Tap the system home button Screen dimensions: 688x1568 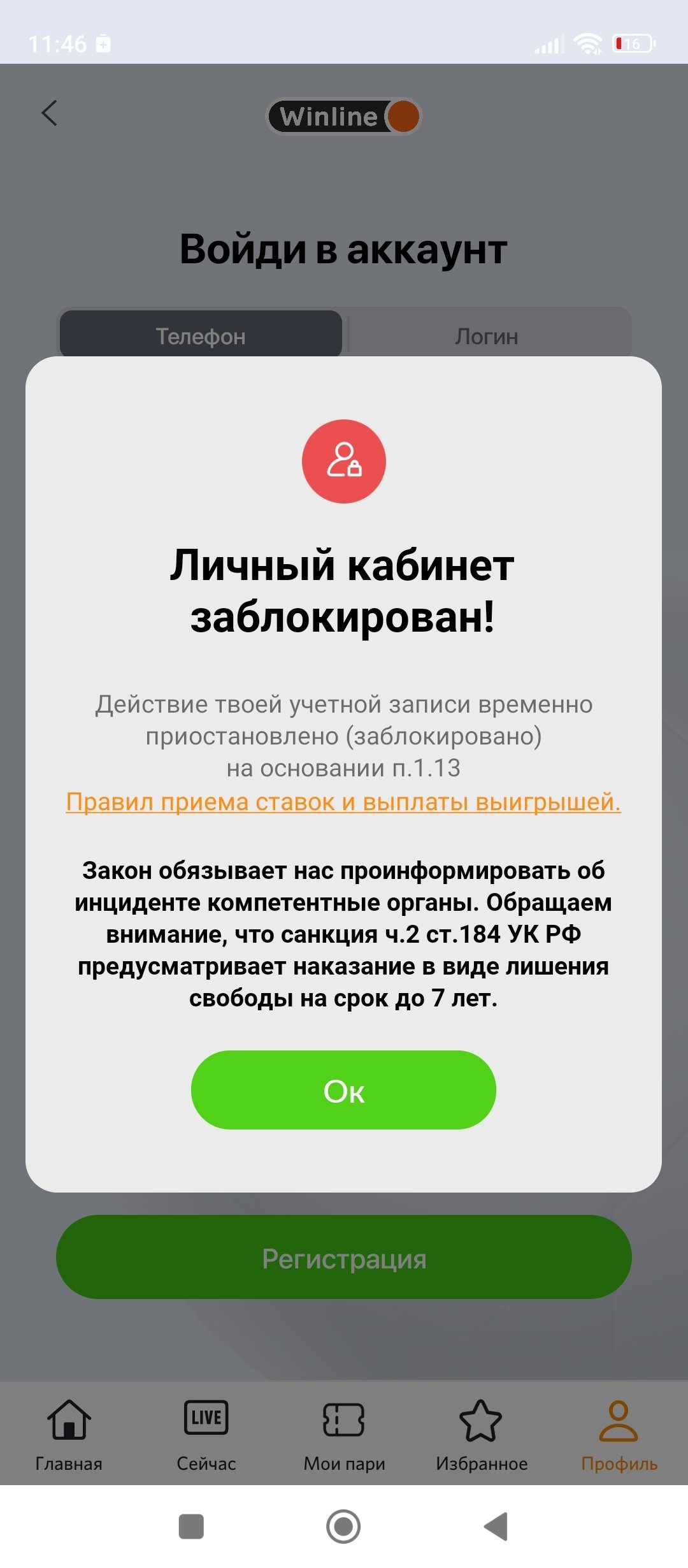pyautogui.click(x=343, y=1527)
